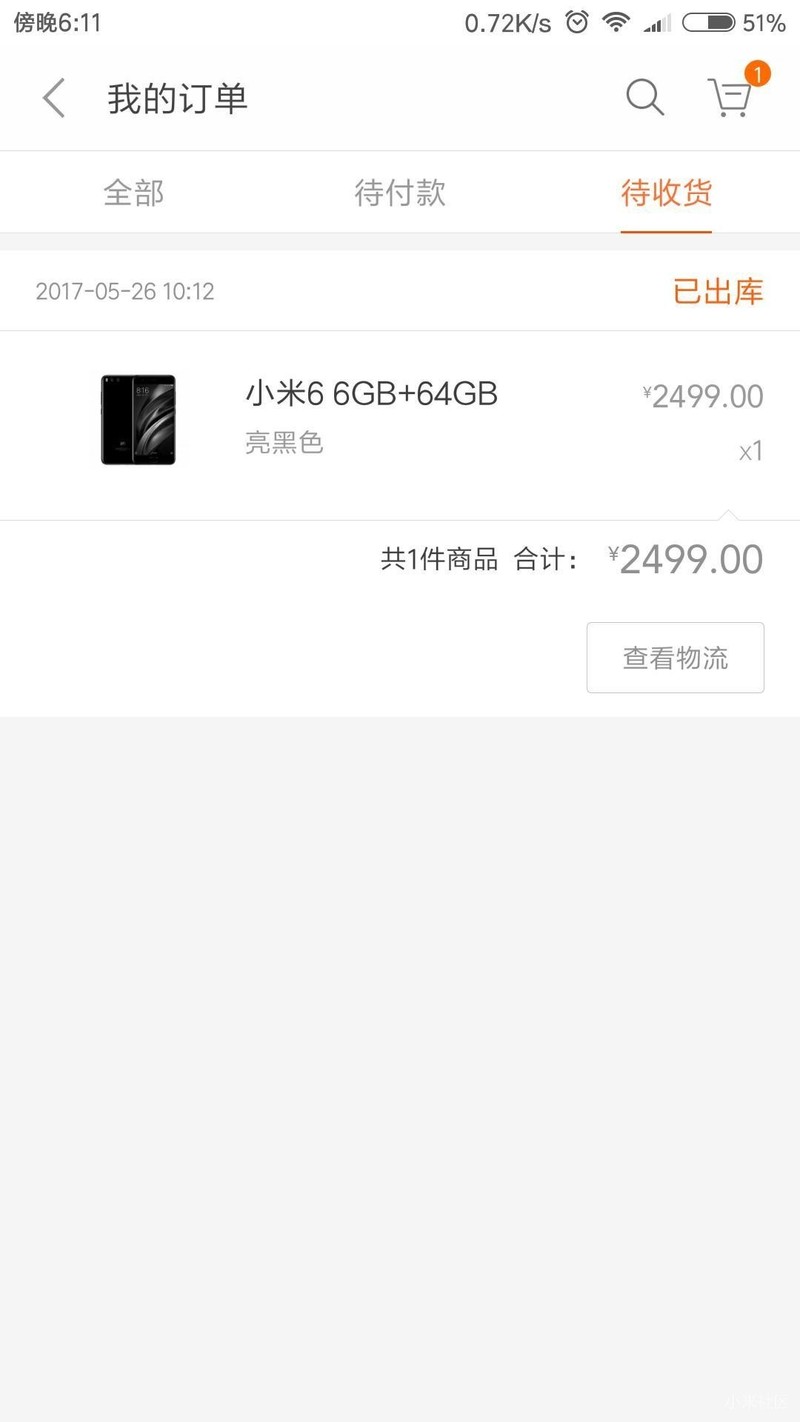Switch to the 待付款 tab
The image size is (800, 1422).
coord(400,192)
